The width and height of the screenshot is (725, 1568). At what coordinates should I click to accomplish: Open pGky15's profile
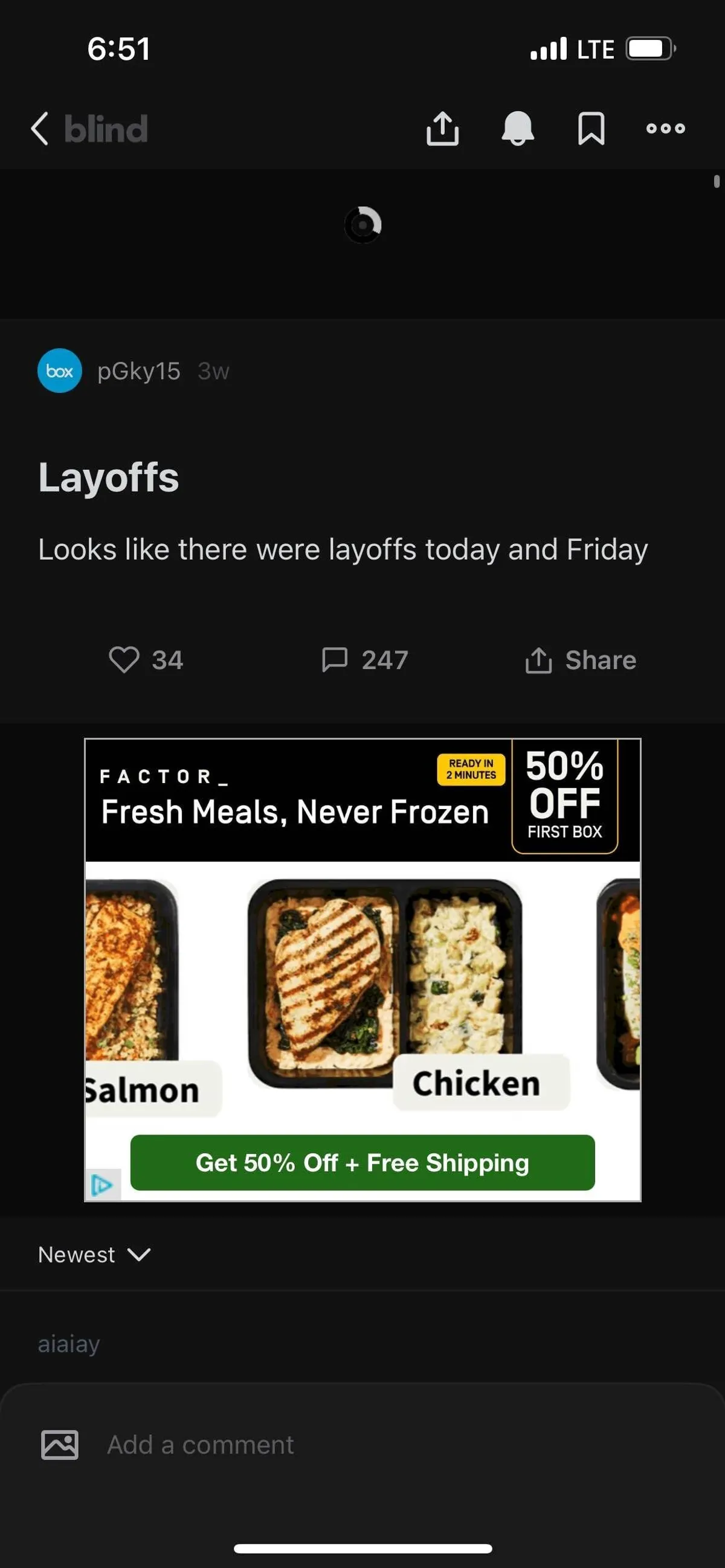click(138, 371)
